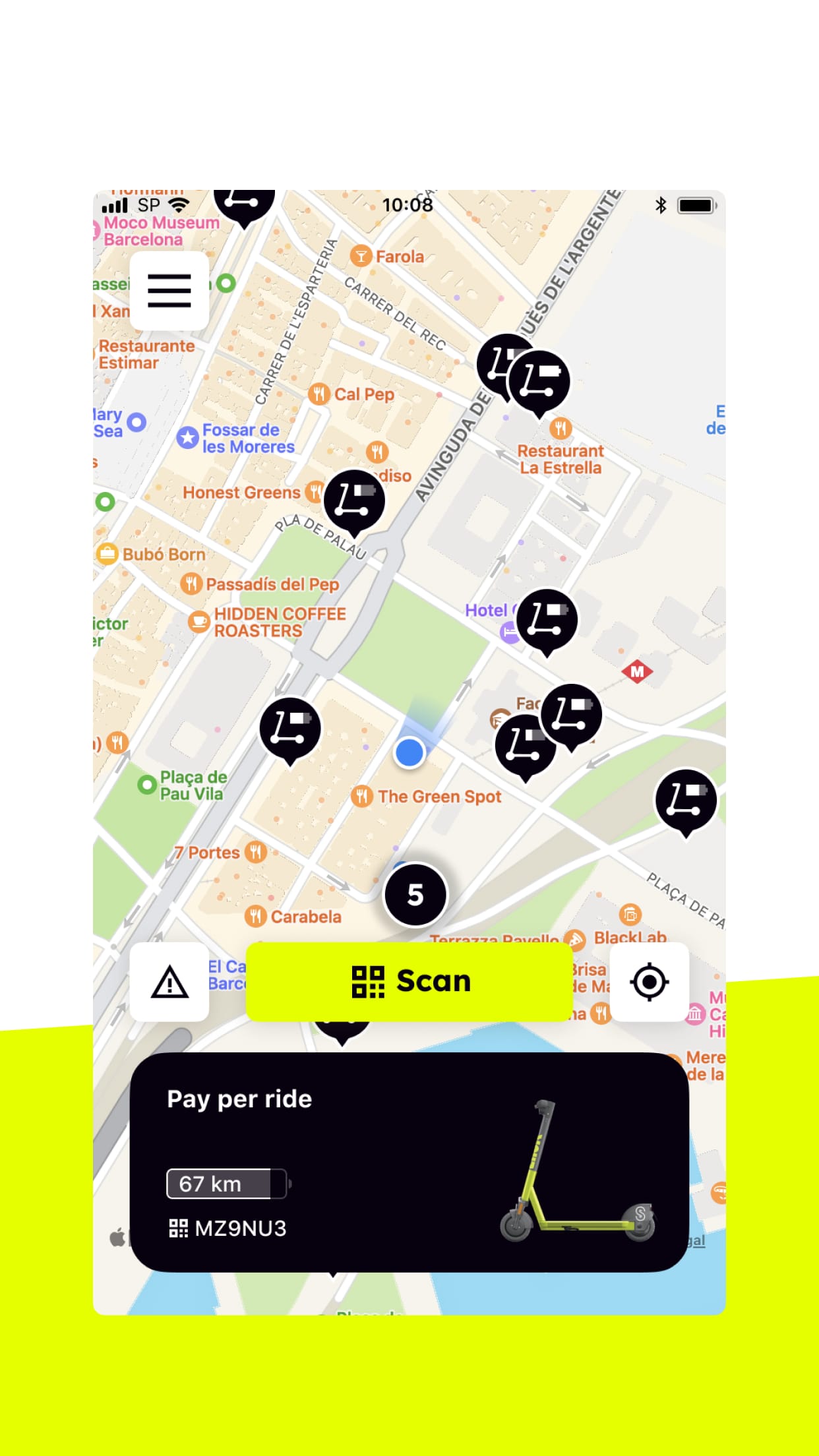This screenshot has width=819, height=1456.
Task: Open the warning report icon
Action: [169, 982]
